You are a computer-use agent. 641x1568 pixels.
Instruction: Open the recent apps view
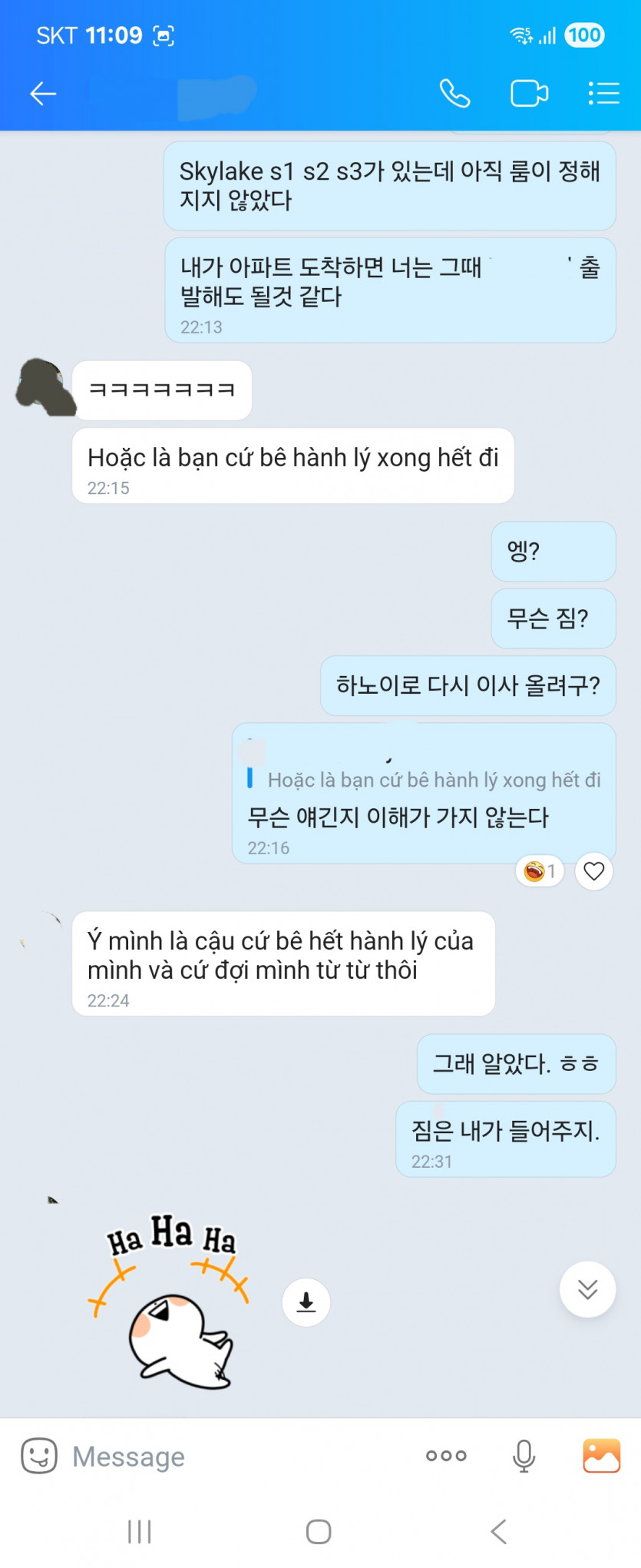click(x=139, y=1531)
